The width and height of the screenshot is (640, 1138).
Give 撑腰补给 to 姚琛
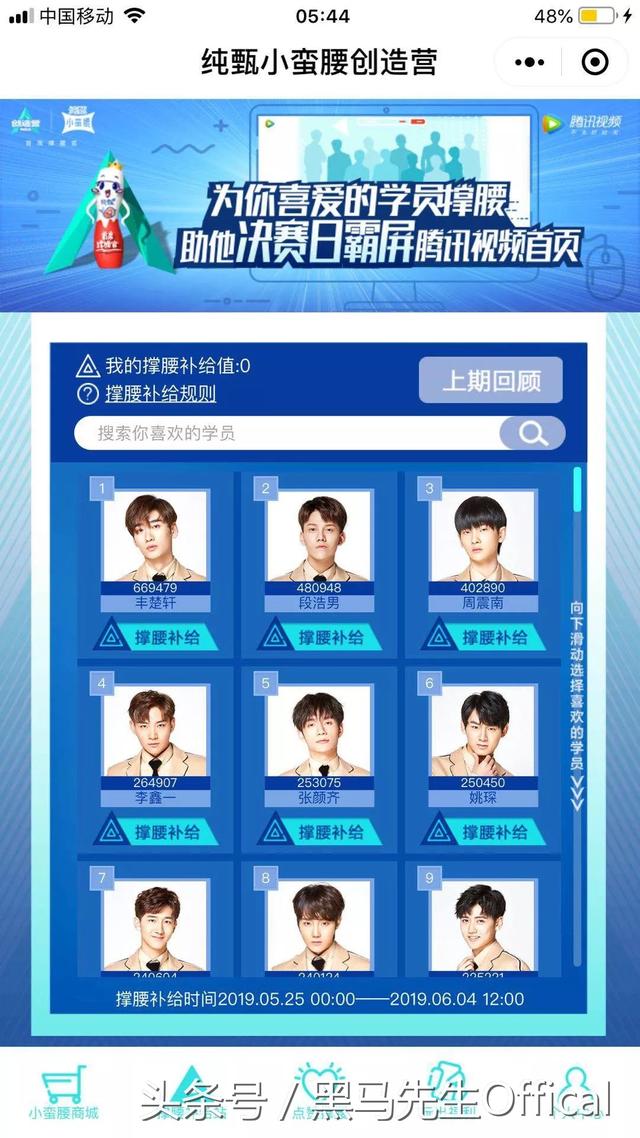point(483,831)
